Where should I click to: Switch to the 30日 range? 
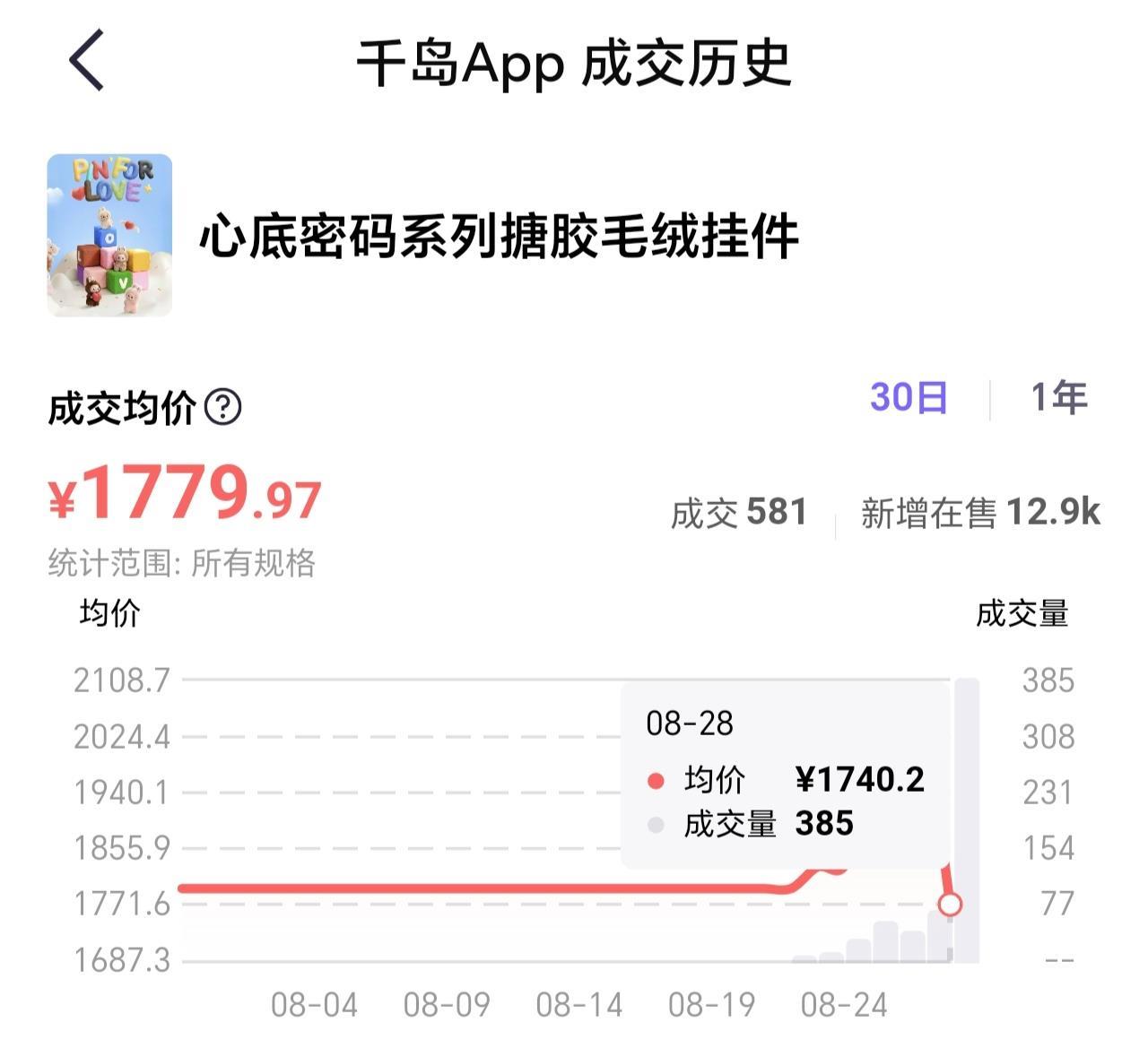pyautogui.click(x=909, y=397)
